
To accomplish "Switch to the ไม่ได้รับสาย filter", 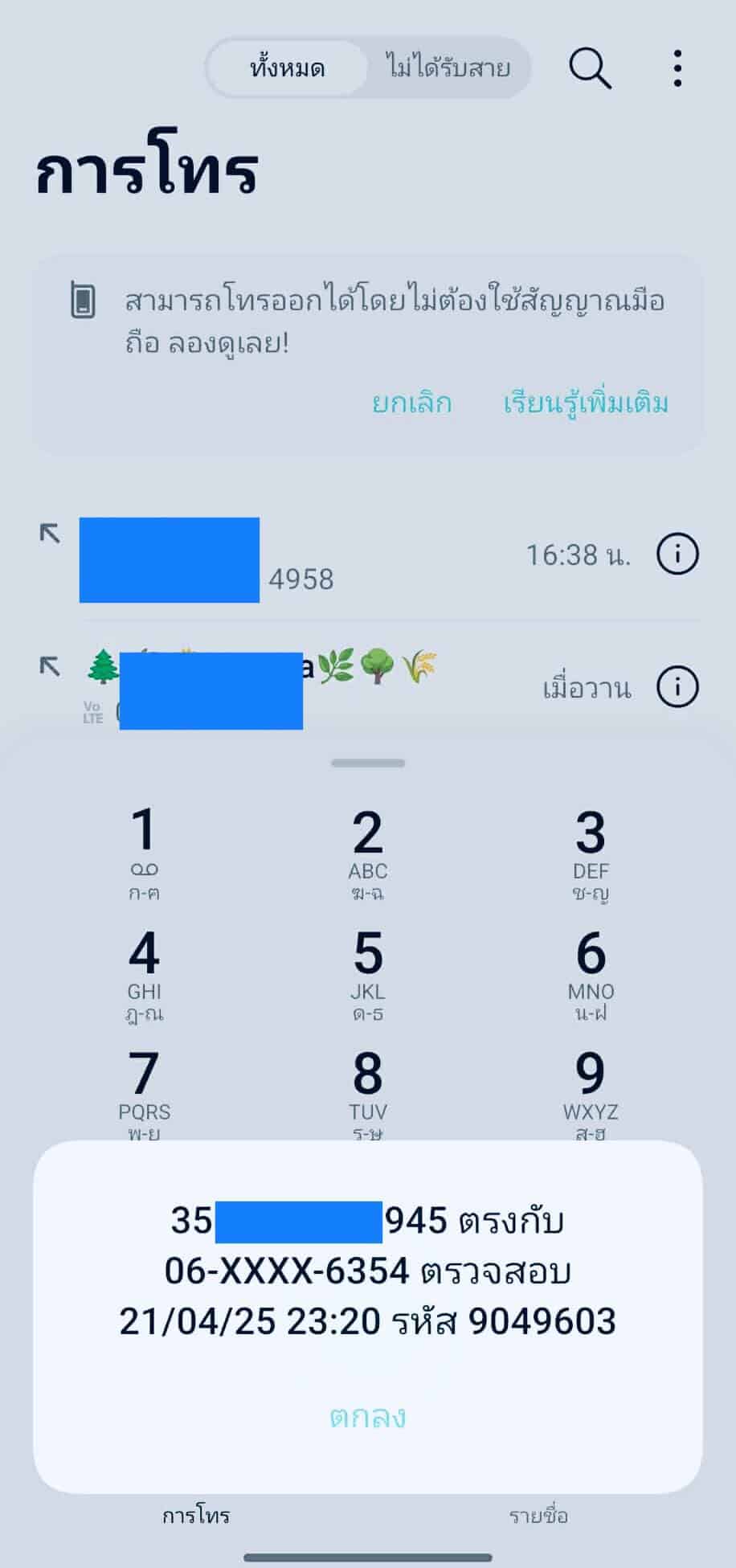I will point(448,68).
